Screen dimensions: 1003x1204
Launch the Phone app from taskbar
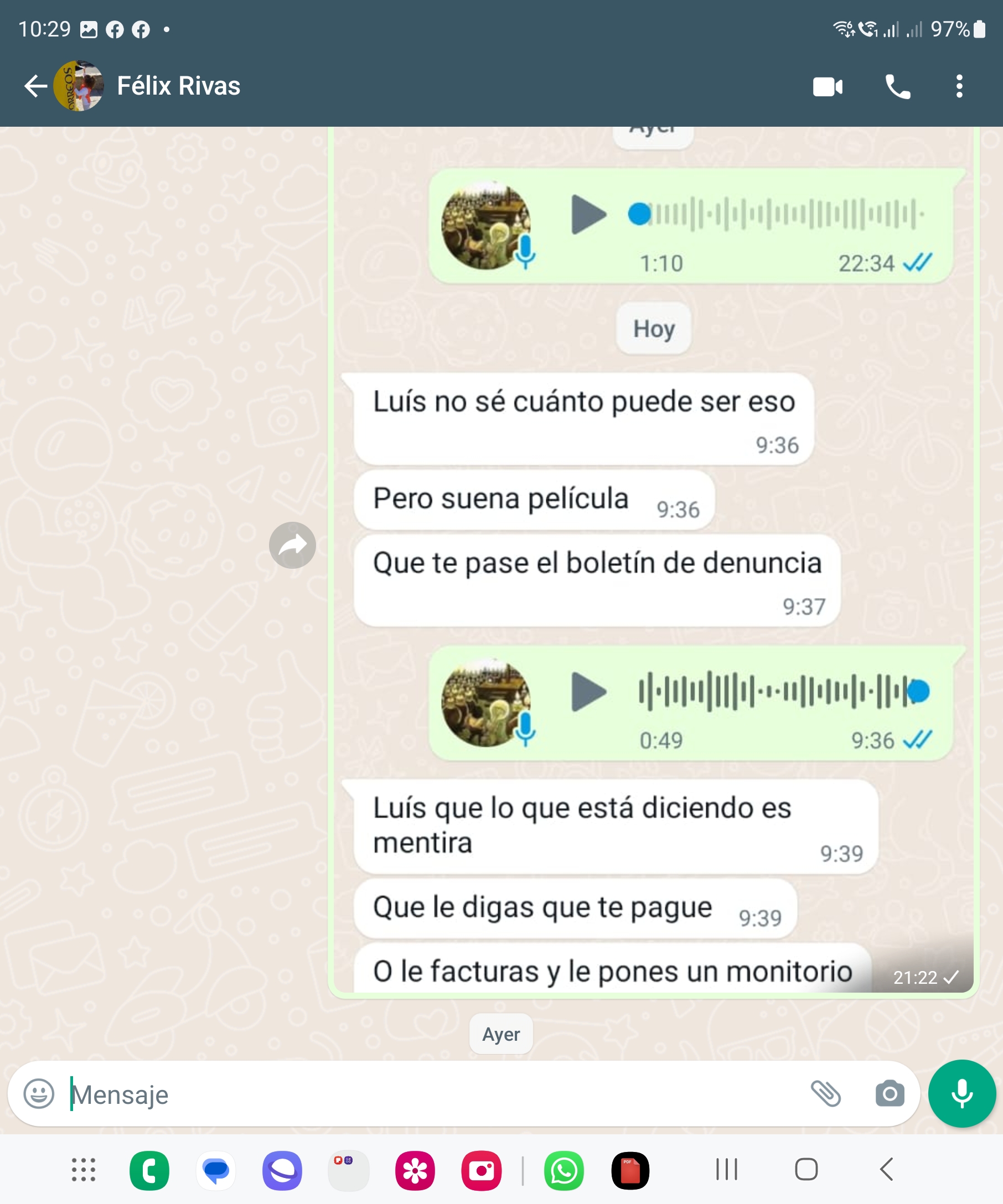tap(149, 1170)
